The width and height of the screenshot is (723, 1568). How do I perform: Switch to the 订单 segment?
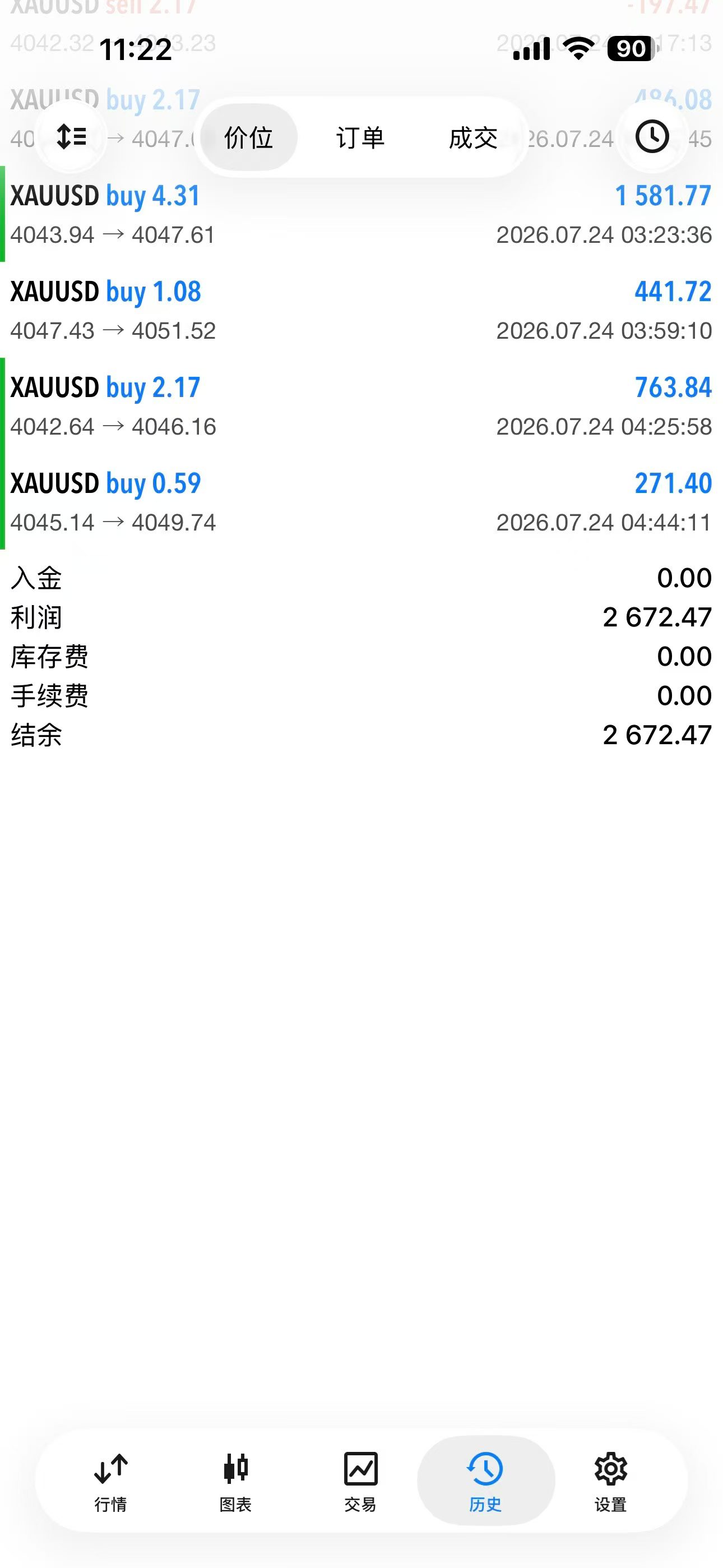coord(360,137)
